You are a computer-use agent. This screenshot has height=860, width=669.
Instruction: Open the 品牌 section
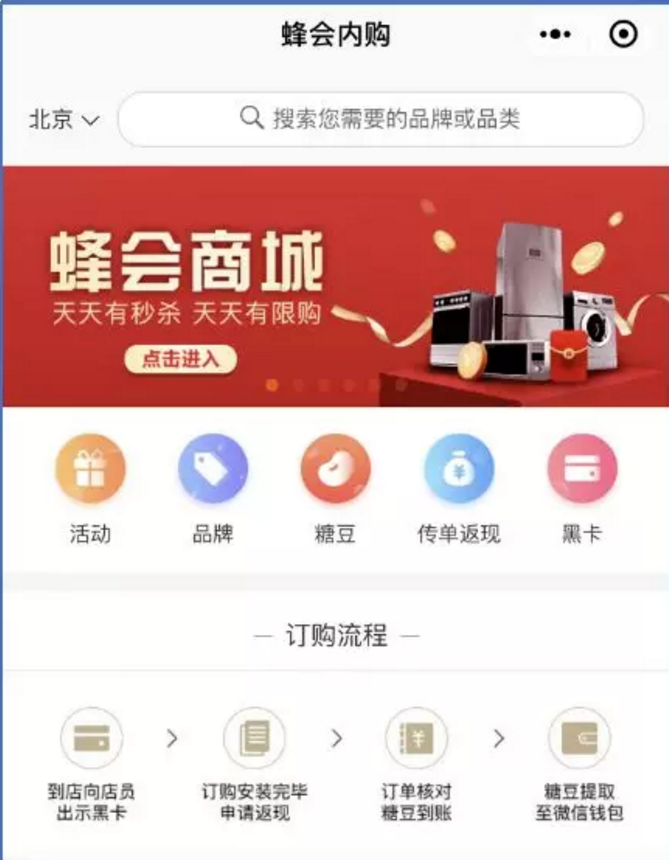click(x=213, y=469)
